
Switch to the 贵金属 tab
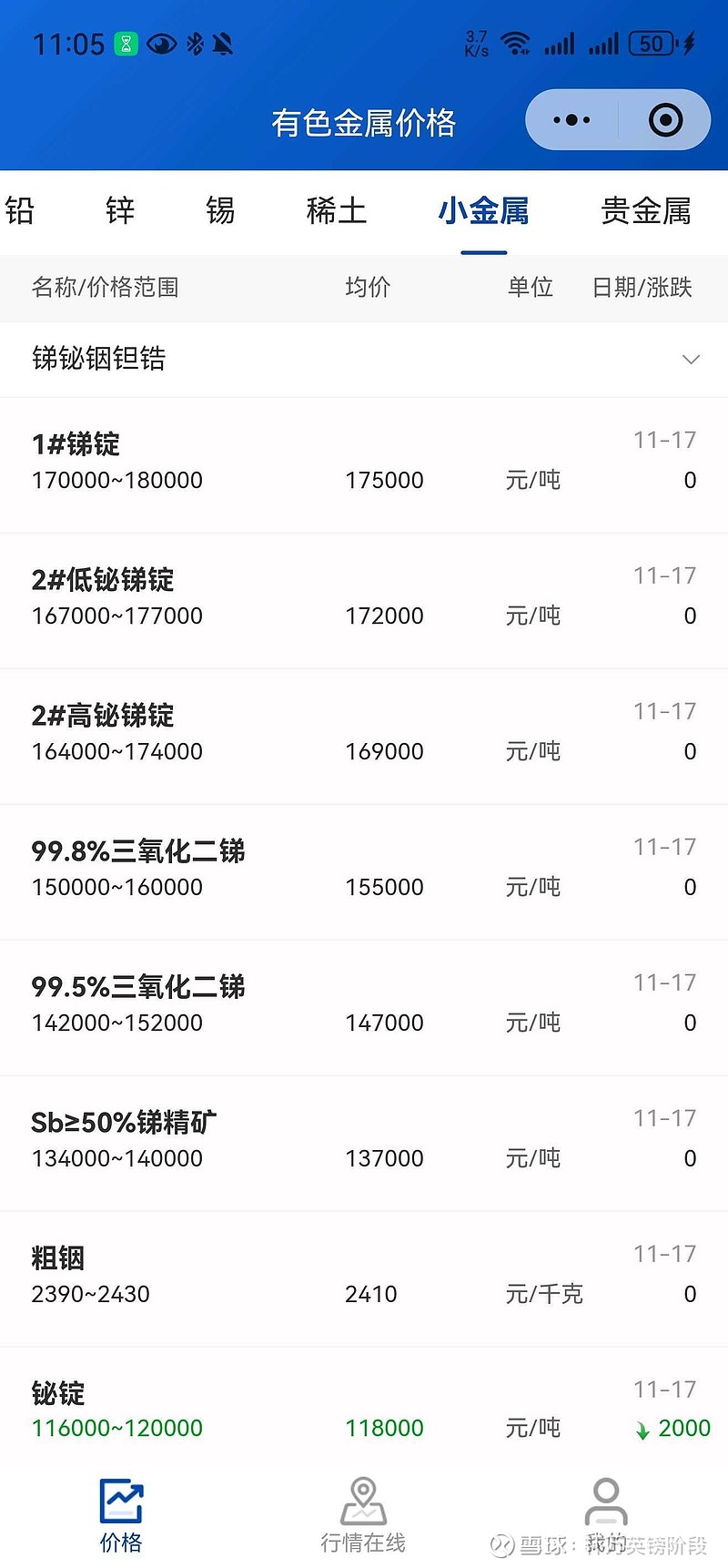[x=644, y=210]
